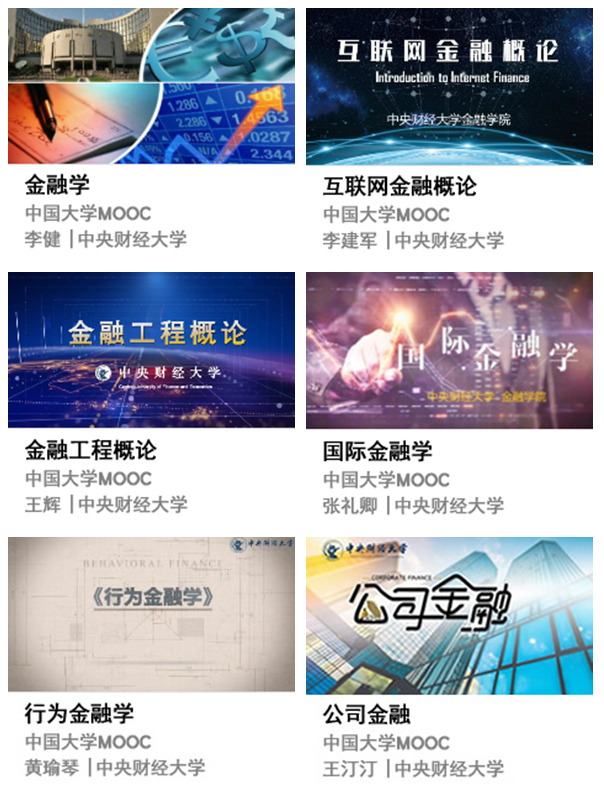Open the 金融学 course by 李健

point(151,87)
